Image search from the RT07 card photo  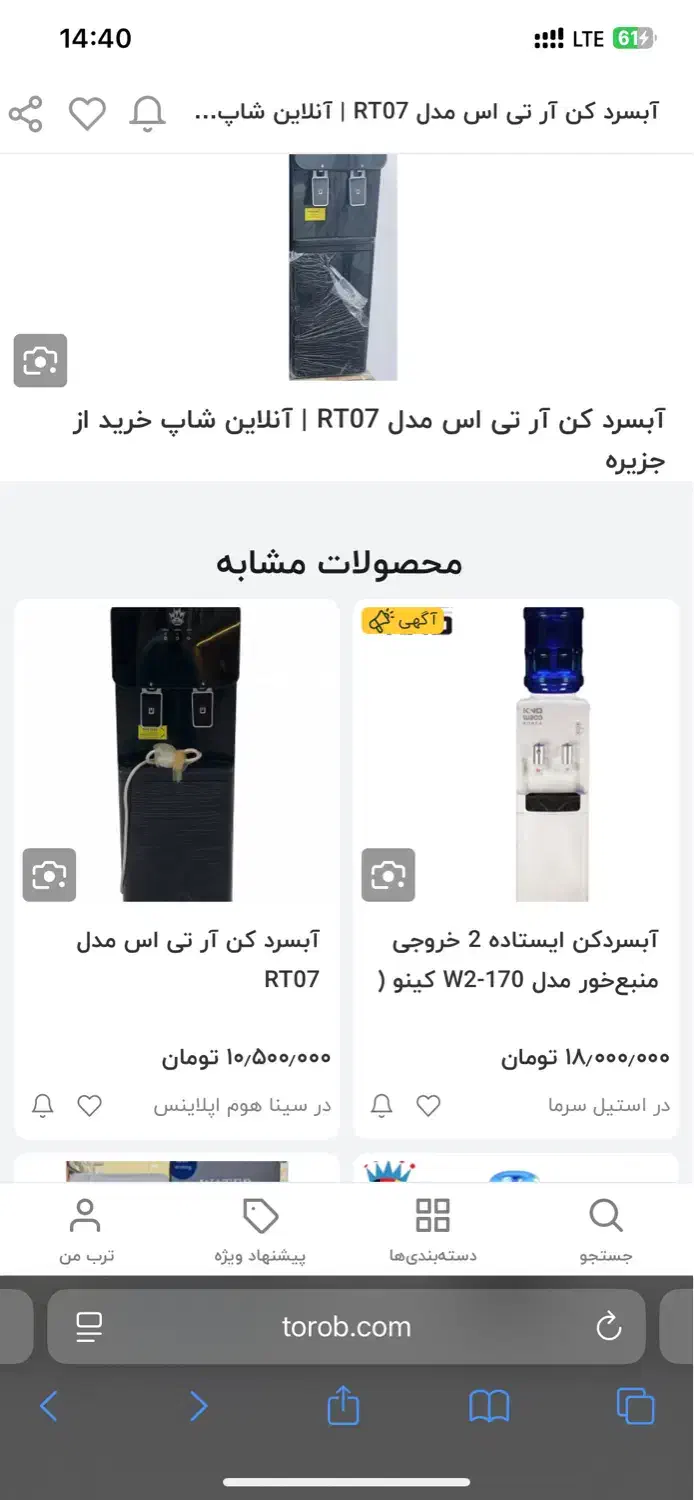49,875
